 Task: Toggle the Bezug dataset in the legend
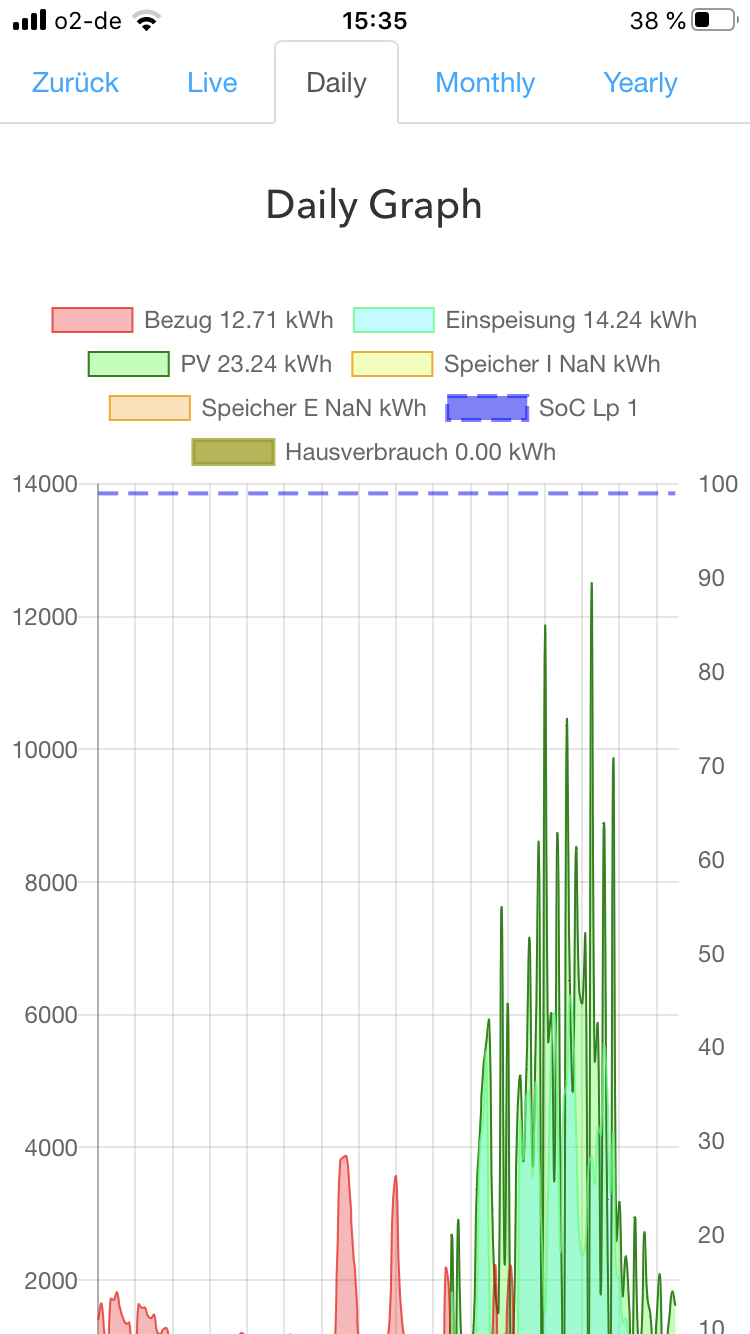point(193,320)
